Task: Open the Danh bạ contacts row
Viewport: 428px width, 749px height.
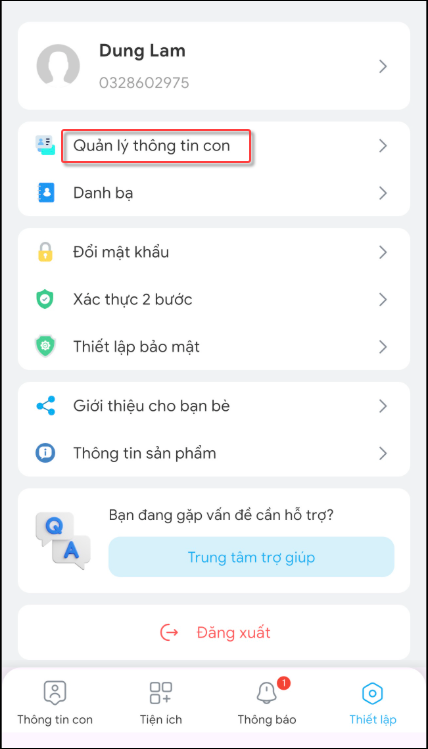Action: (214, 193)
